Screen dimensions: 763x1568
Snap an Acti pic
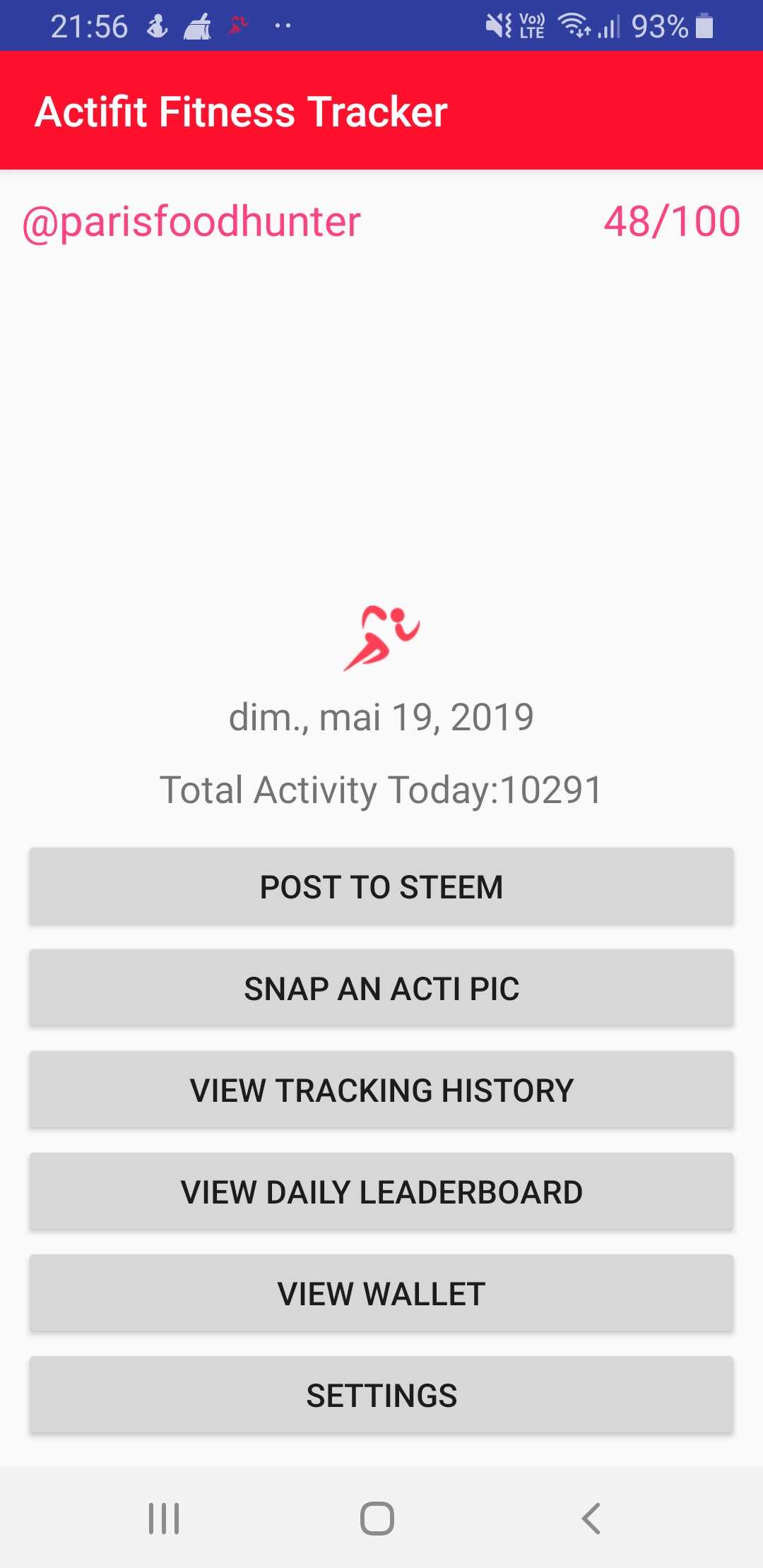pos(381,988)
